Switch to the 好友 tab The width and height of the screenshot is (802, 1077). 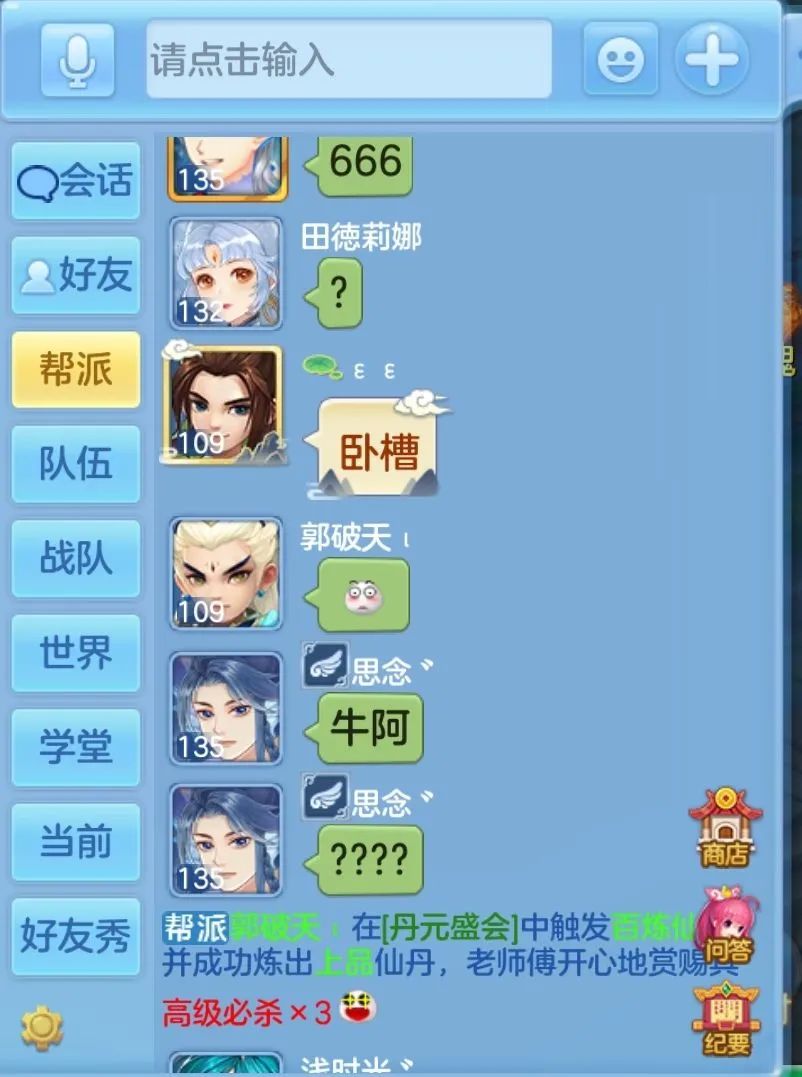tap(76, 275)
